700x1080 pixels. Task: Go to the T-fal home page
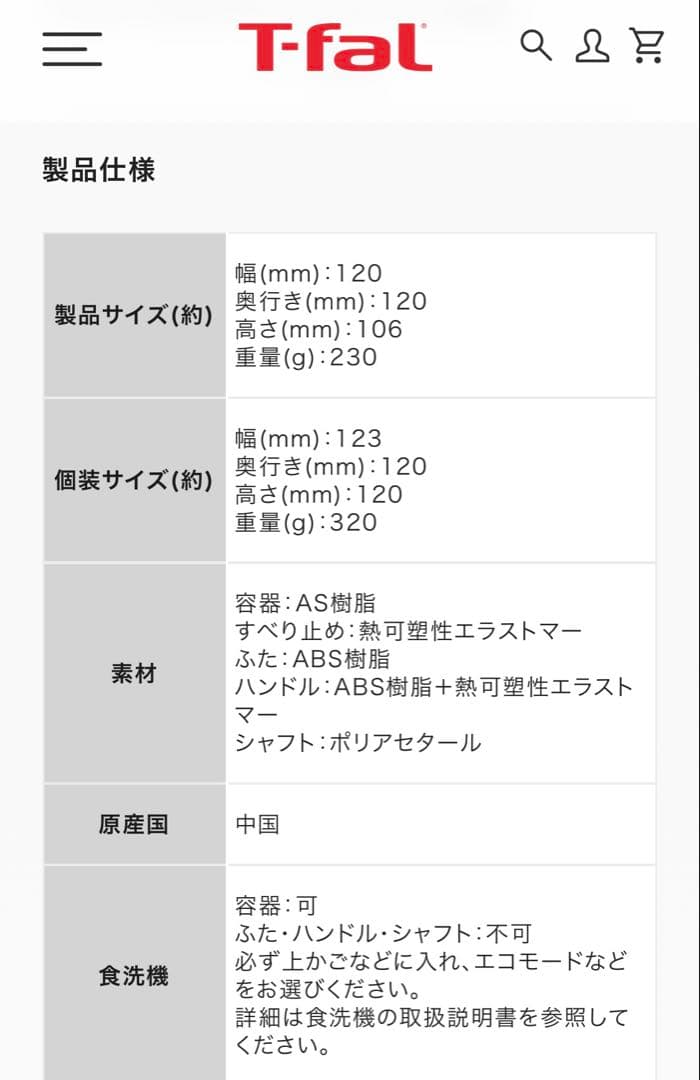335,47
